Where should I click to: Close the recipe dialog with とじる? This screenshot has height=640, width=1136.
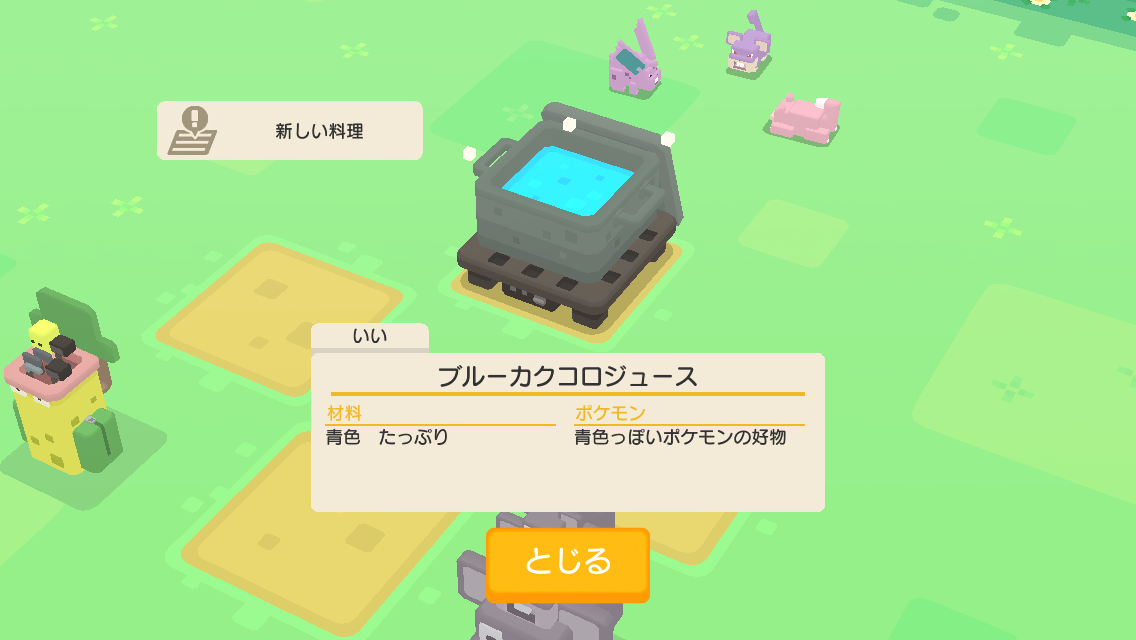coord(568,563)
